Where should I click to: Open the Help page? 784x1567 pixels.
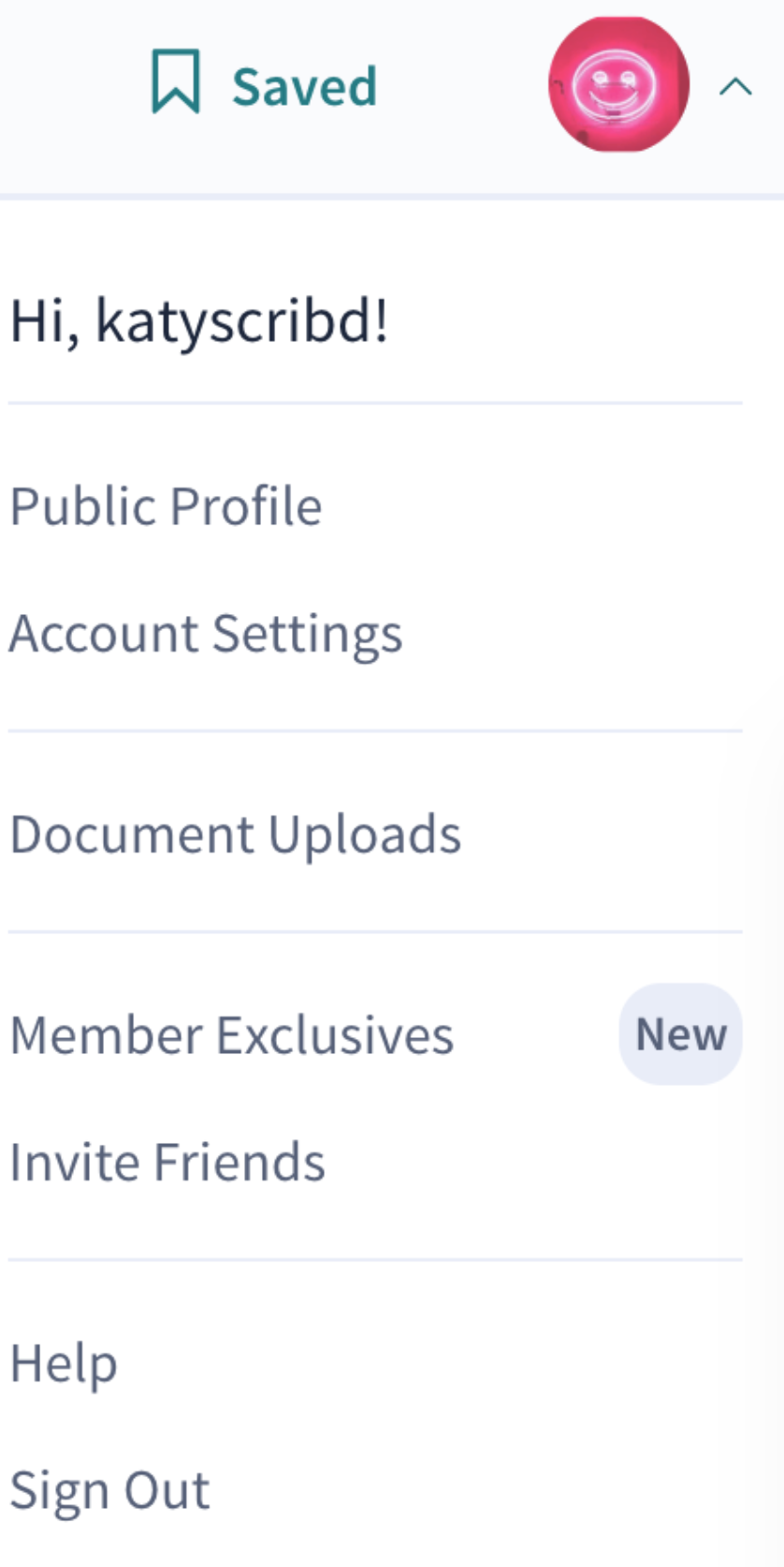click(x=64, y=1364)
